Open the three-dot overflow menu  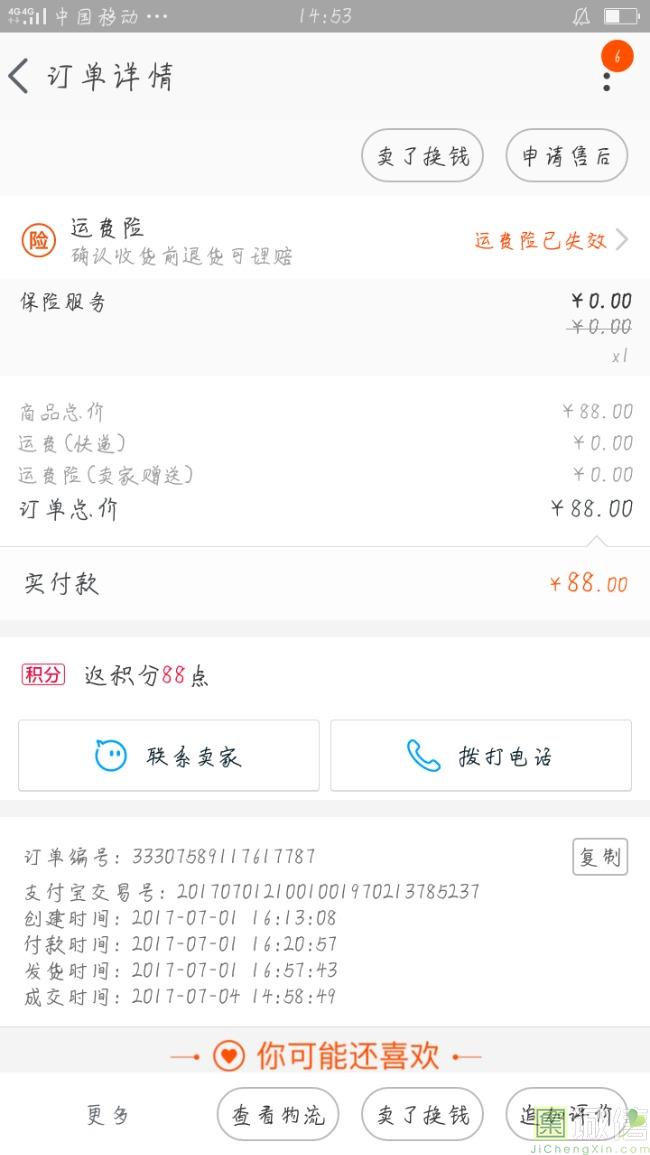607,81
